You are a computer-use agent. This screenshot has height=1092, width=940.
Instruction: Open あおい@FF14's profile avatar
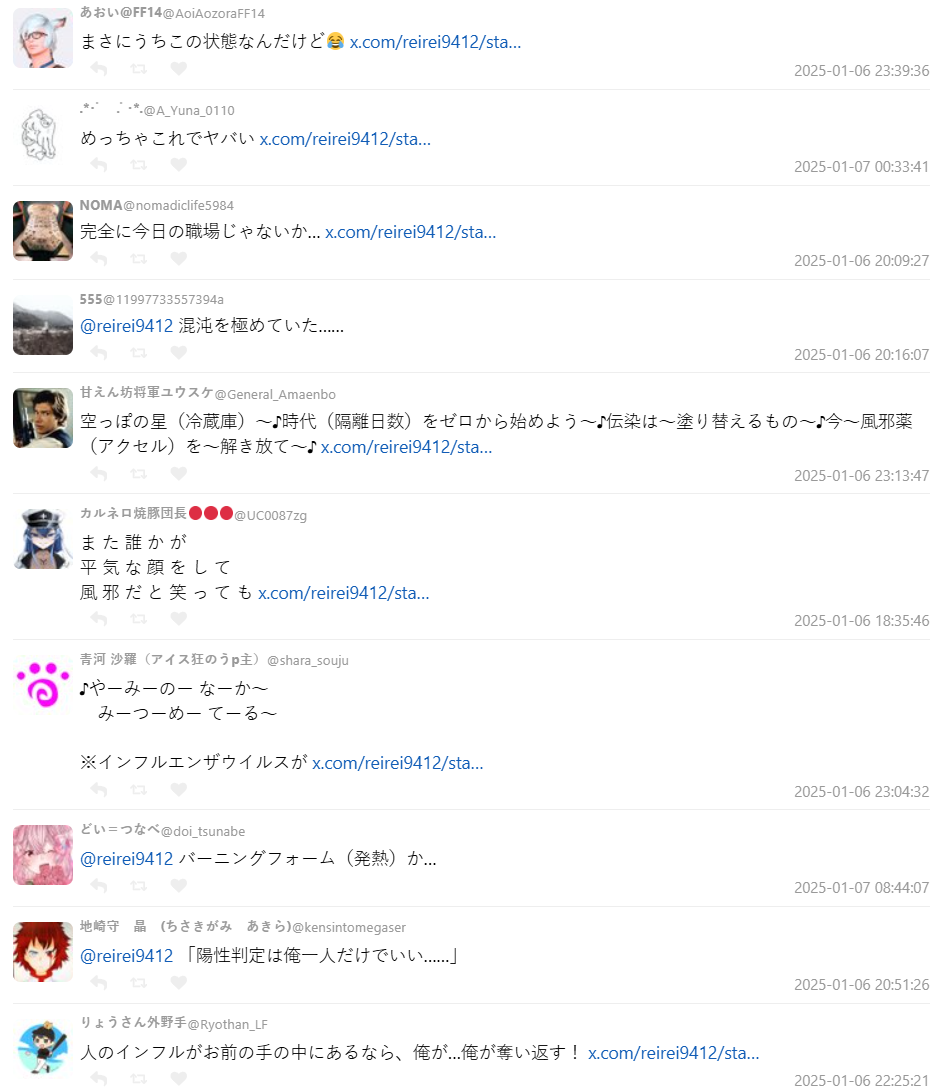[x=43, y=38]
